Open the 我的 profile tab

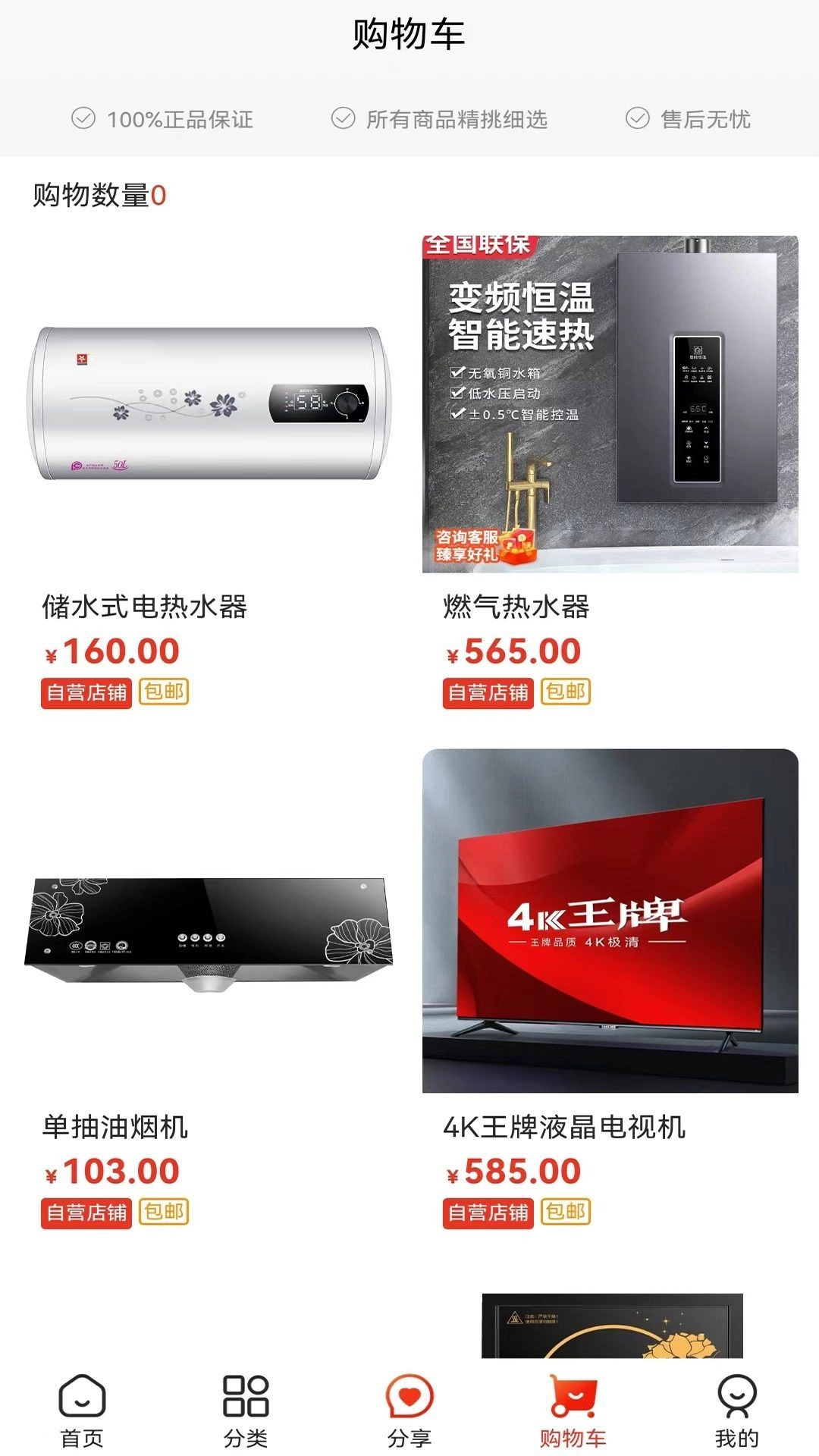point(736,1410)
